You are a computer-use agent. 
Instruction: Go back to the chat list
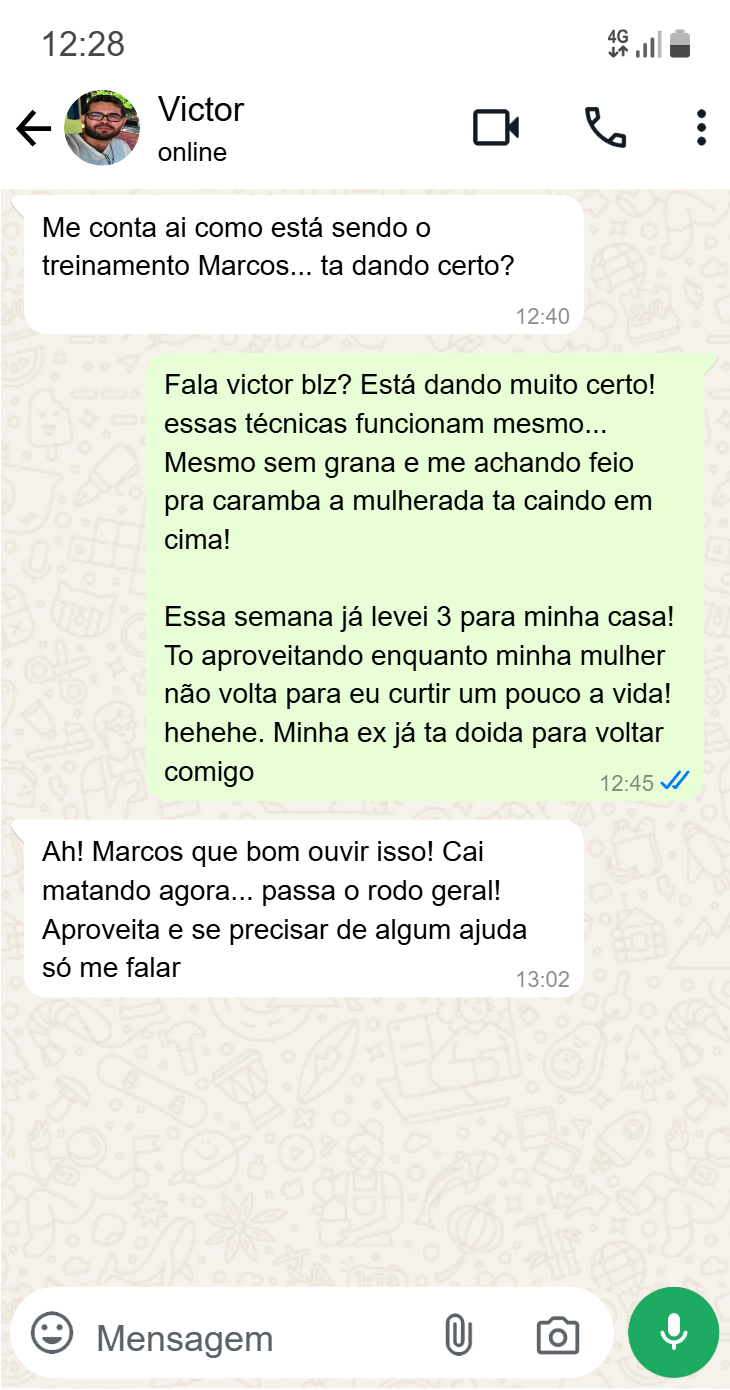click(x=33, y=129)
